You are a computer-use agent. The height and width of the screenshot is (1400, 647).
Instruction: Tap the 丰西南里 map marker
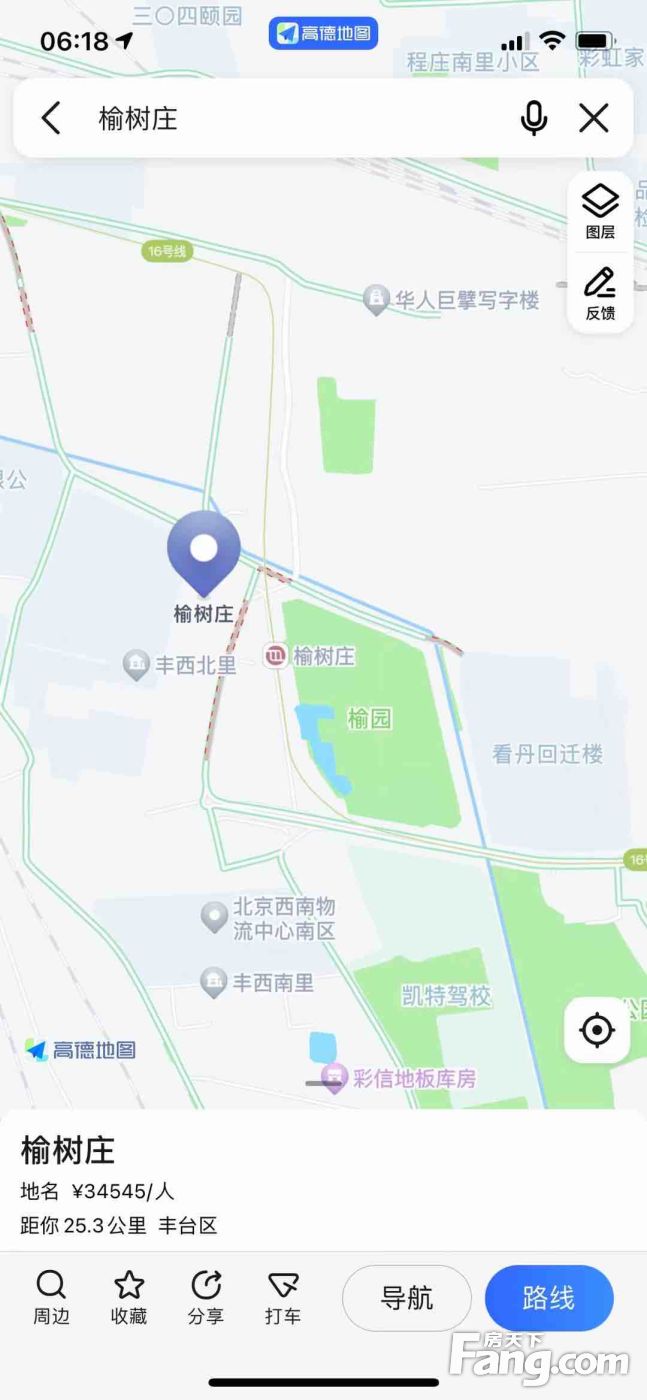[214, 982]
